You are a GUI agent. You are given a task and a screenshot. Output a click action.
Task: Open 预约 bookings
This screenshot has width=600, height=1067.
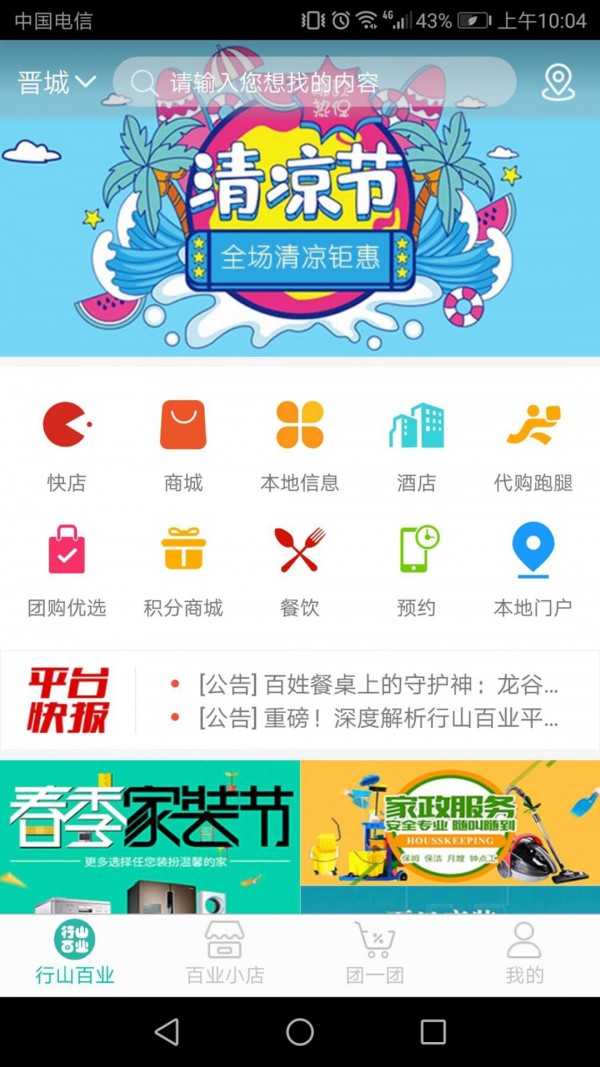[x=416, y=570]
